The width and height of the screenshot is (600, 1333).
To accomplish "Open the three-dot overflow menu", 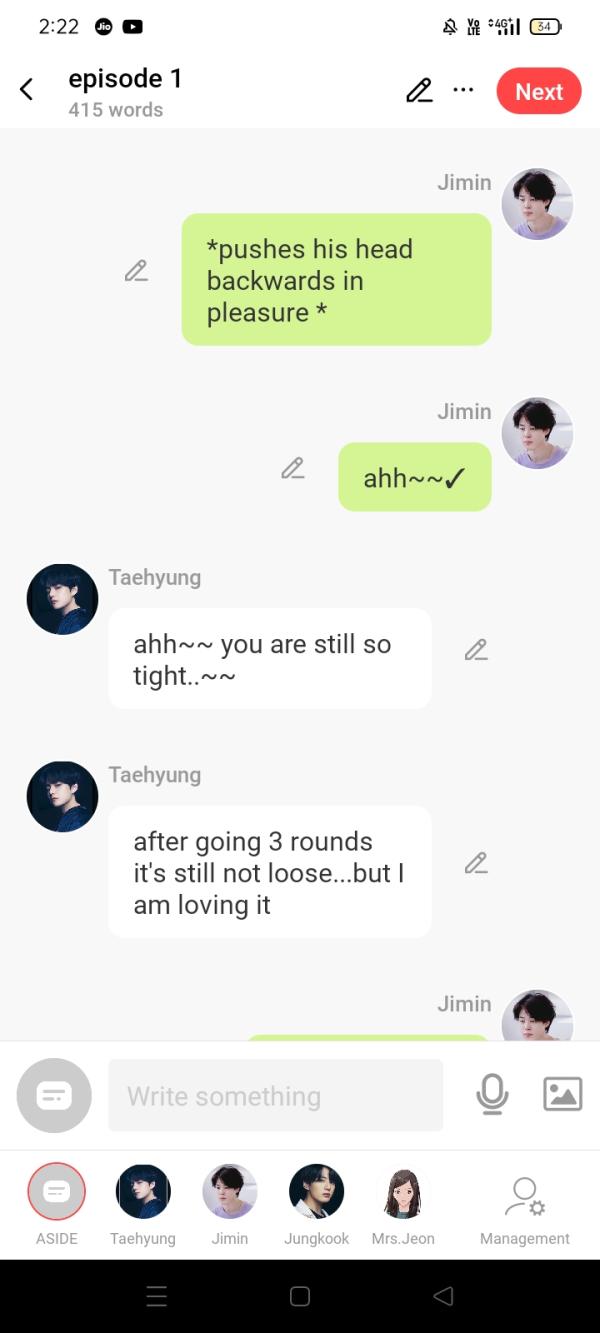I will coord(463,90).
